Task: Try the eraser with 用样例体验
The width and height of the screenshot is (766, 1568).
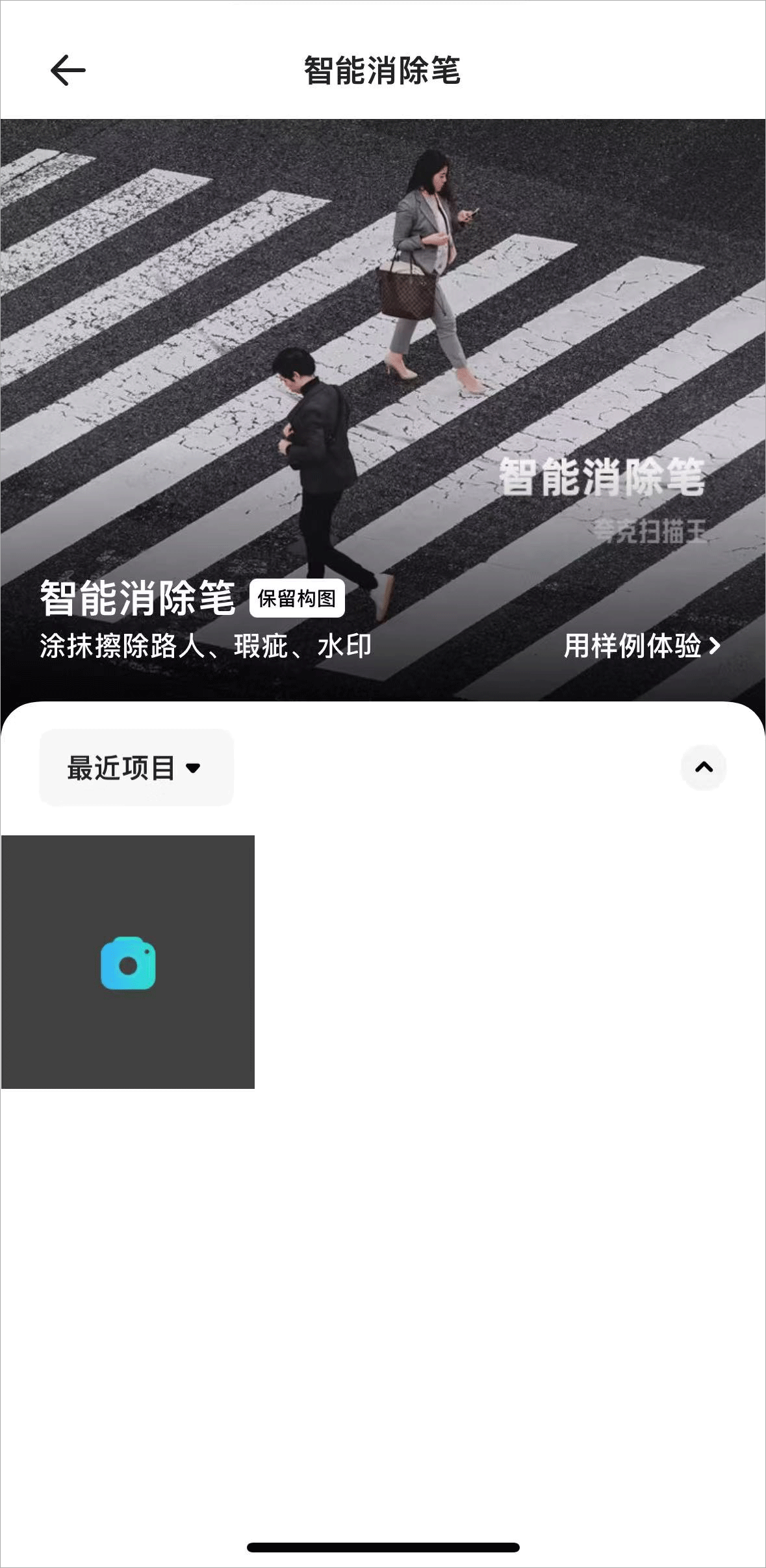Action: (x=641, y=646)
